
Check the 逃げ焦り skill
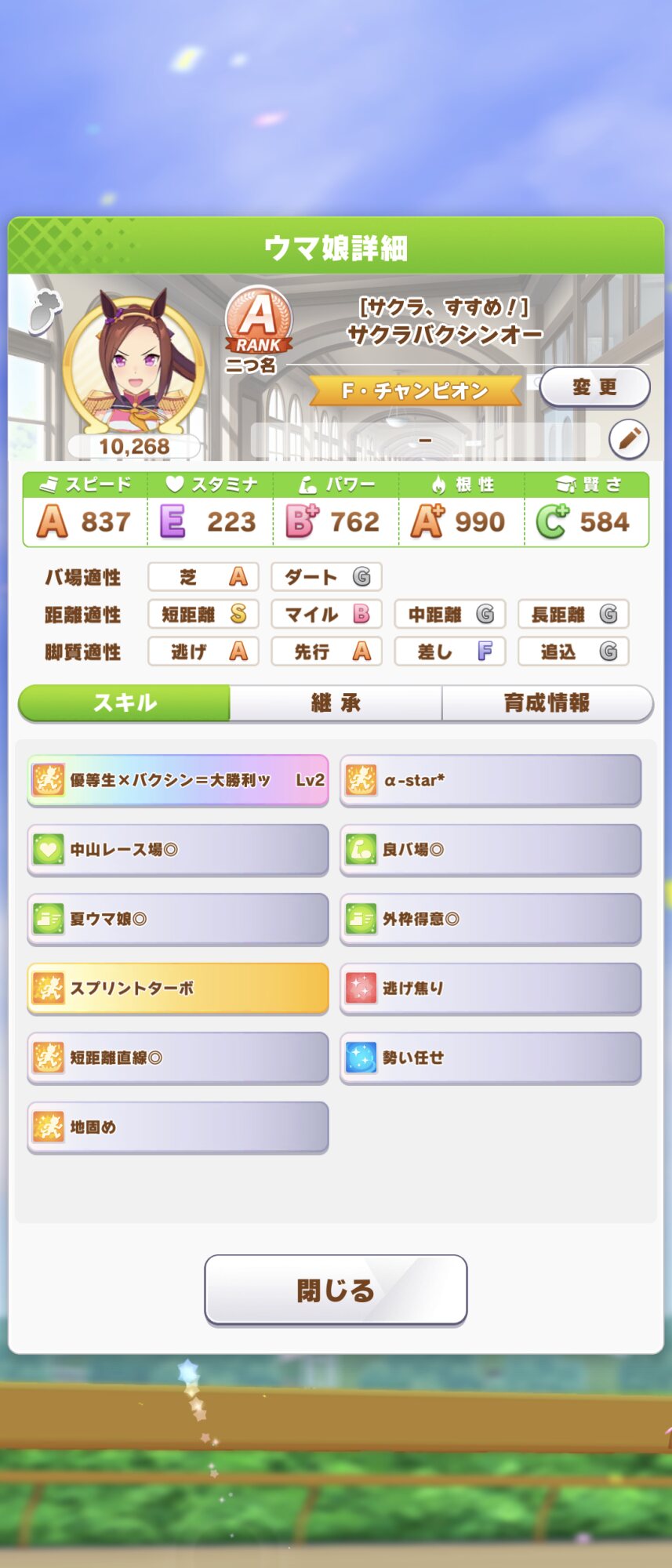point(490,988)
